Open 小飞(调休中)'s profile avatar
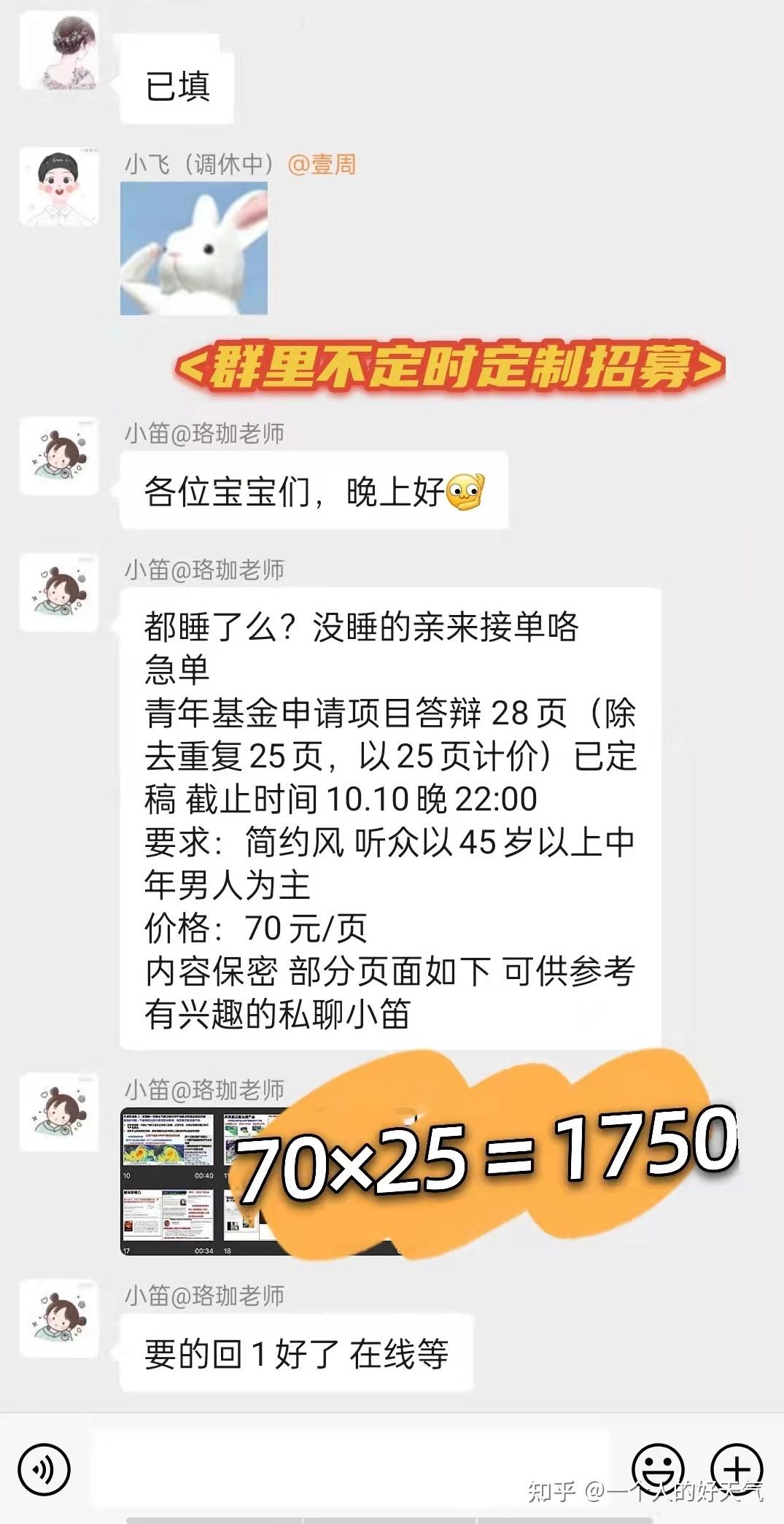Image resolution: width=784 pixels, height=1524 pixels. click(59, 187)
